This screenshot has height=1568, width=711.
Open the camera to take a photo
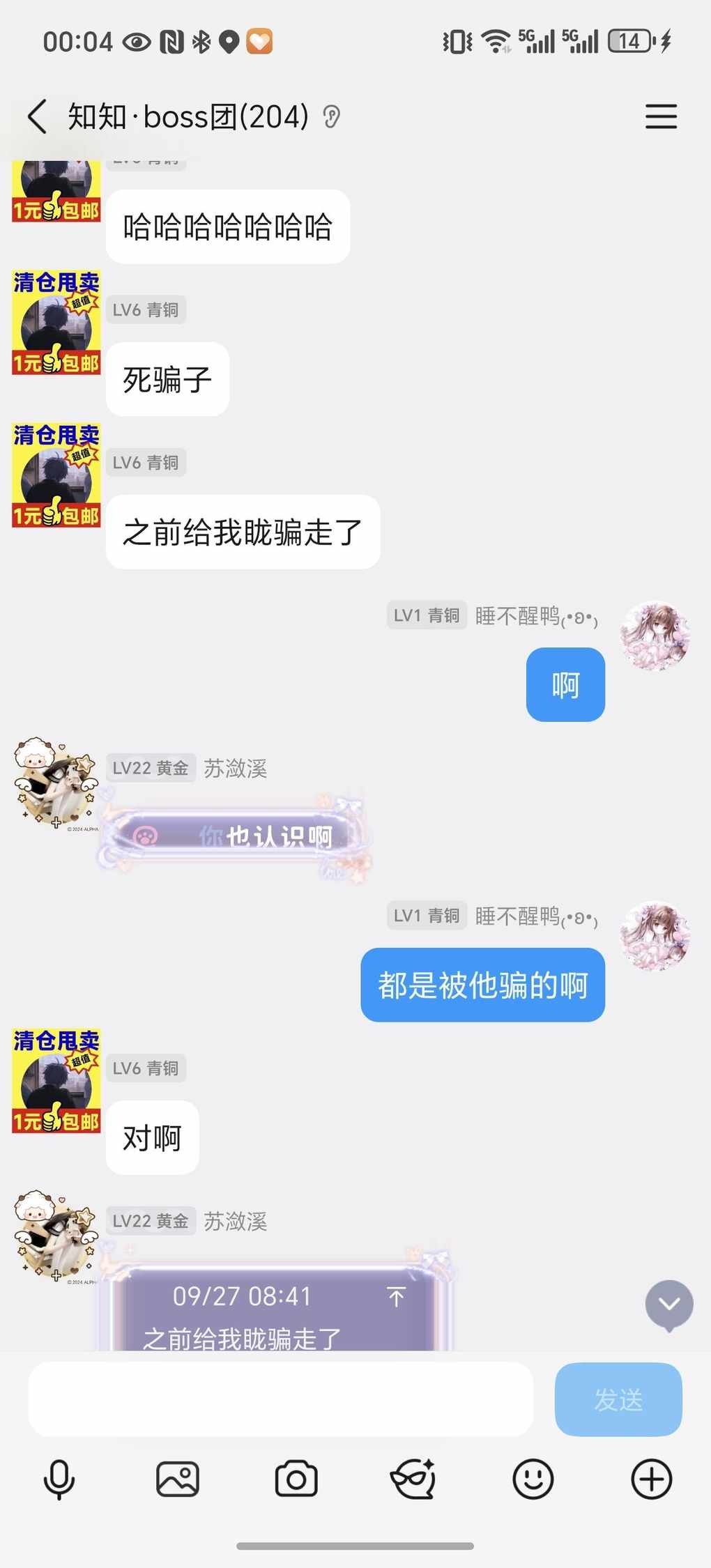coord(296,1479)
